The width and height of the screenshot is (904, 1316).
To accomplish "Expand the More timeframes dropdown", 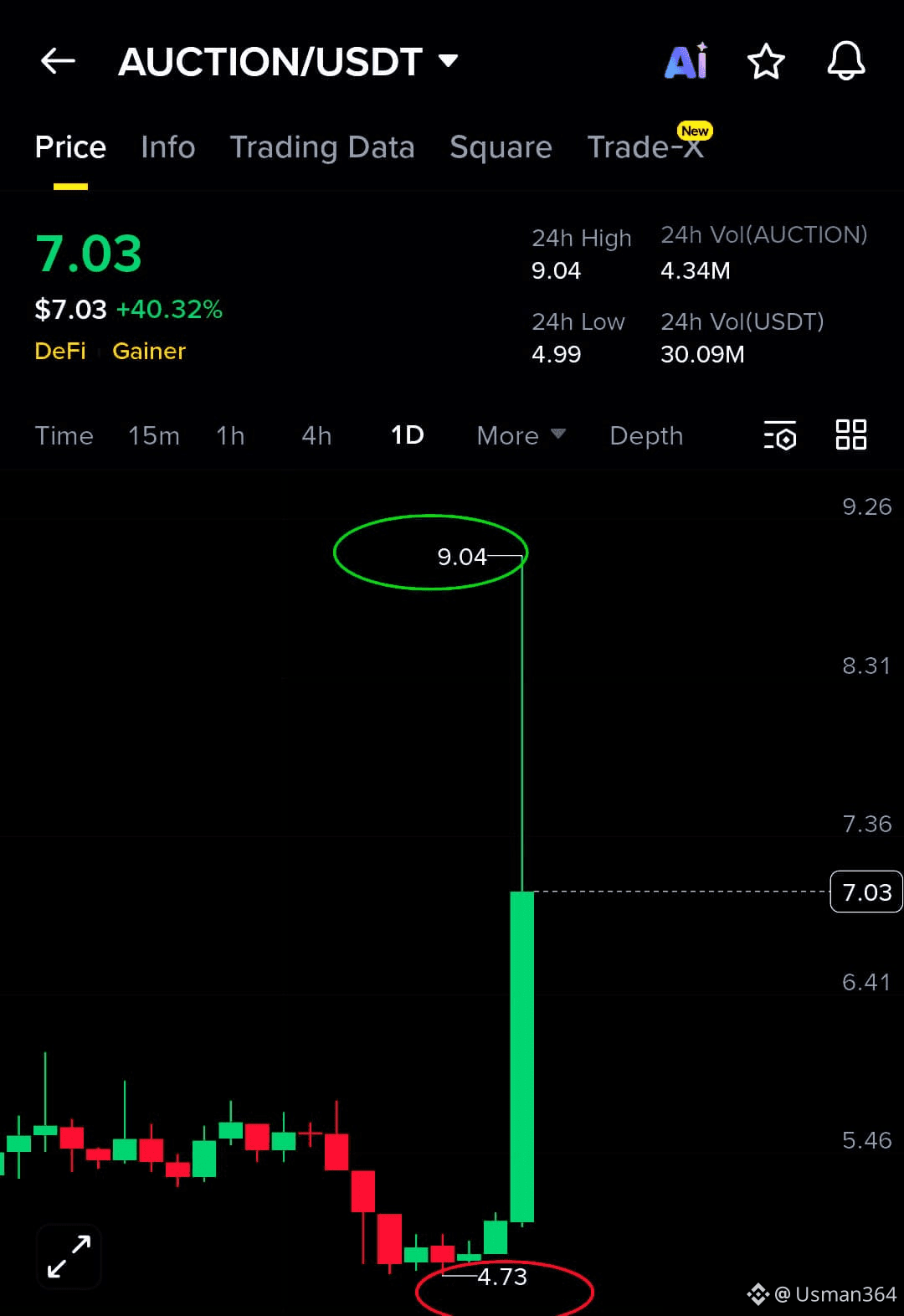I will pyautogui.click(x=520, y=435).
